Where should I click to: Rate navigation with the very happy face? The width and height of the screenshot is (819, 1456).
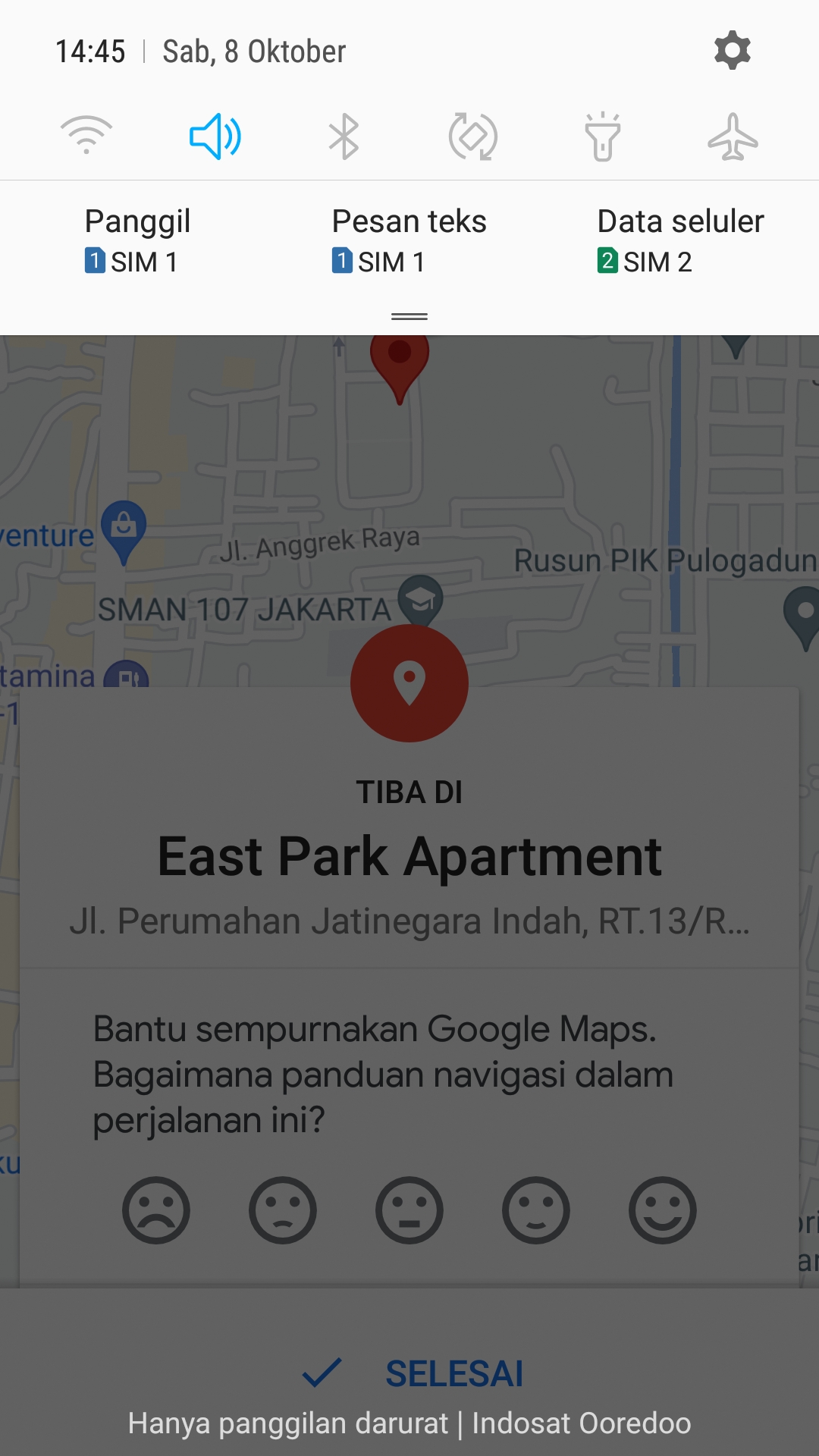tap(663, 1210)
